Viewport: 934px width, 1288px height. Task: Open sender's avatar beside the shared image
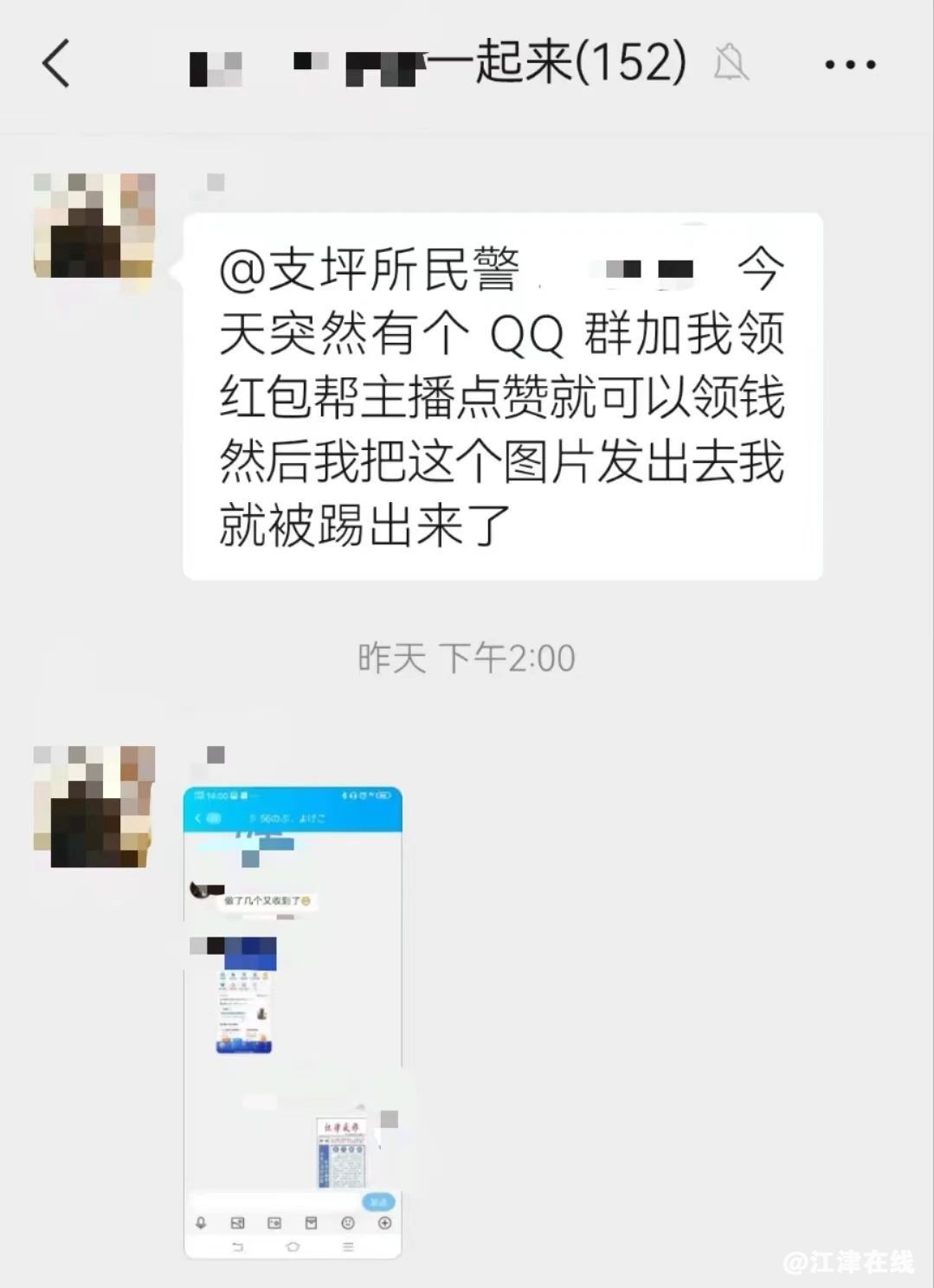tap(93, 807)
